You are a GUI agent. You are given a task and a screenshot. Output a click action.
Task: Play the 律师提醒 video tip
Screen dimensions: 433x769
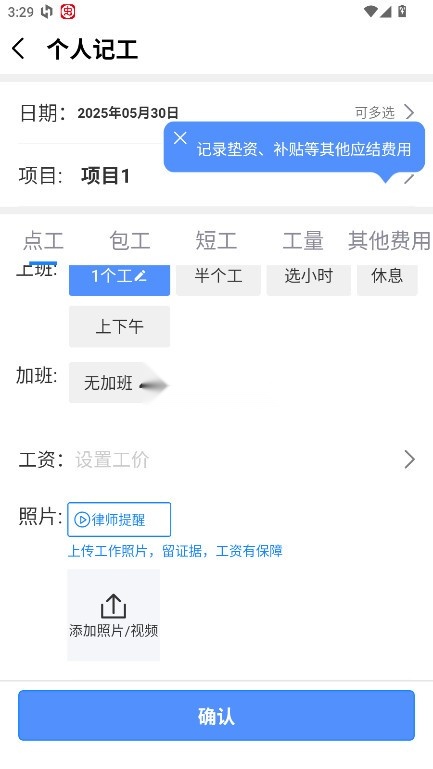[x=119, y=519]
